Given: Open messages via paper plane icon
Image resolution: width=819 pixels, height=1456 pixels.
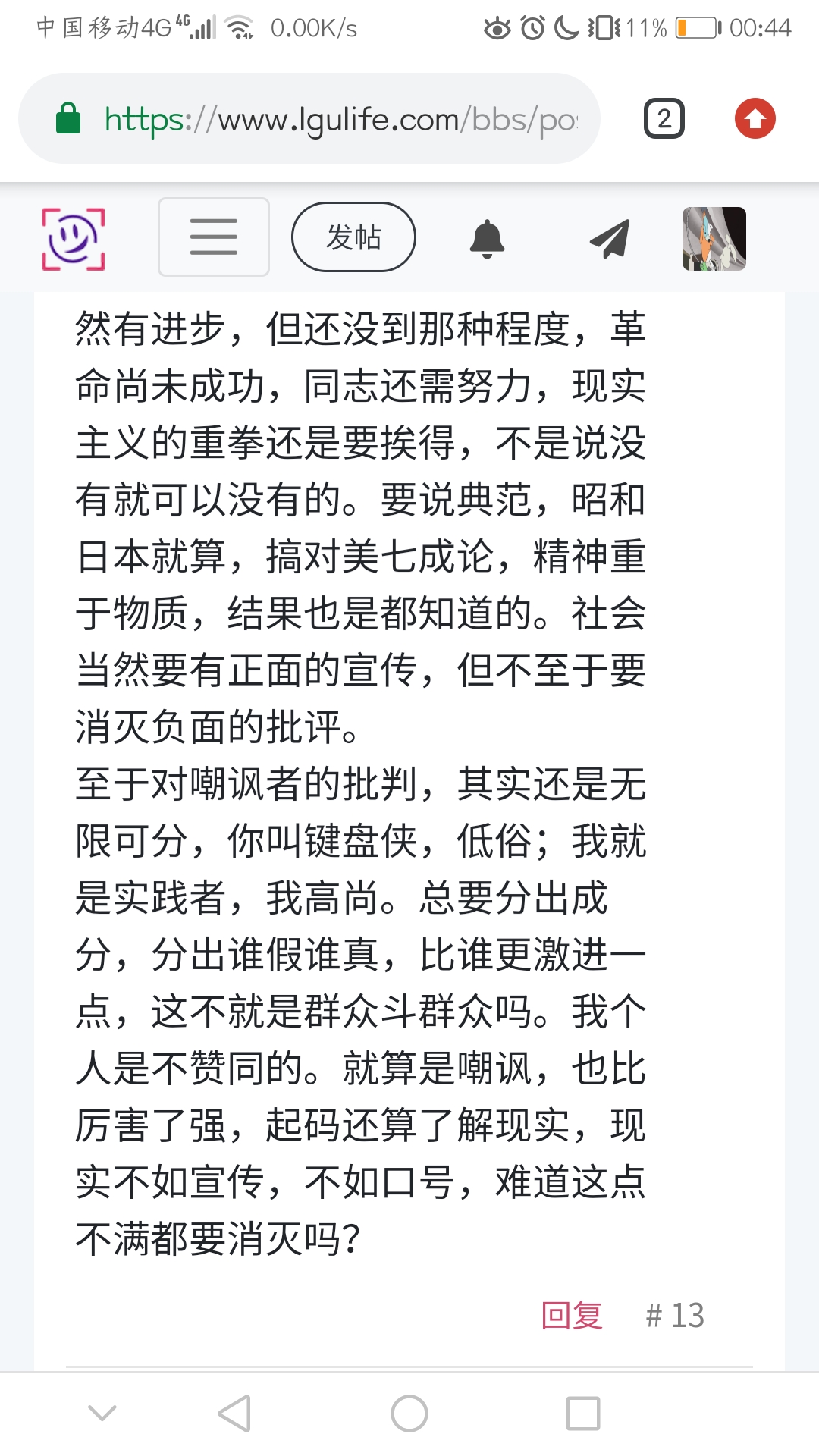Looking at the screenshot, I should (610, 239).
